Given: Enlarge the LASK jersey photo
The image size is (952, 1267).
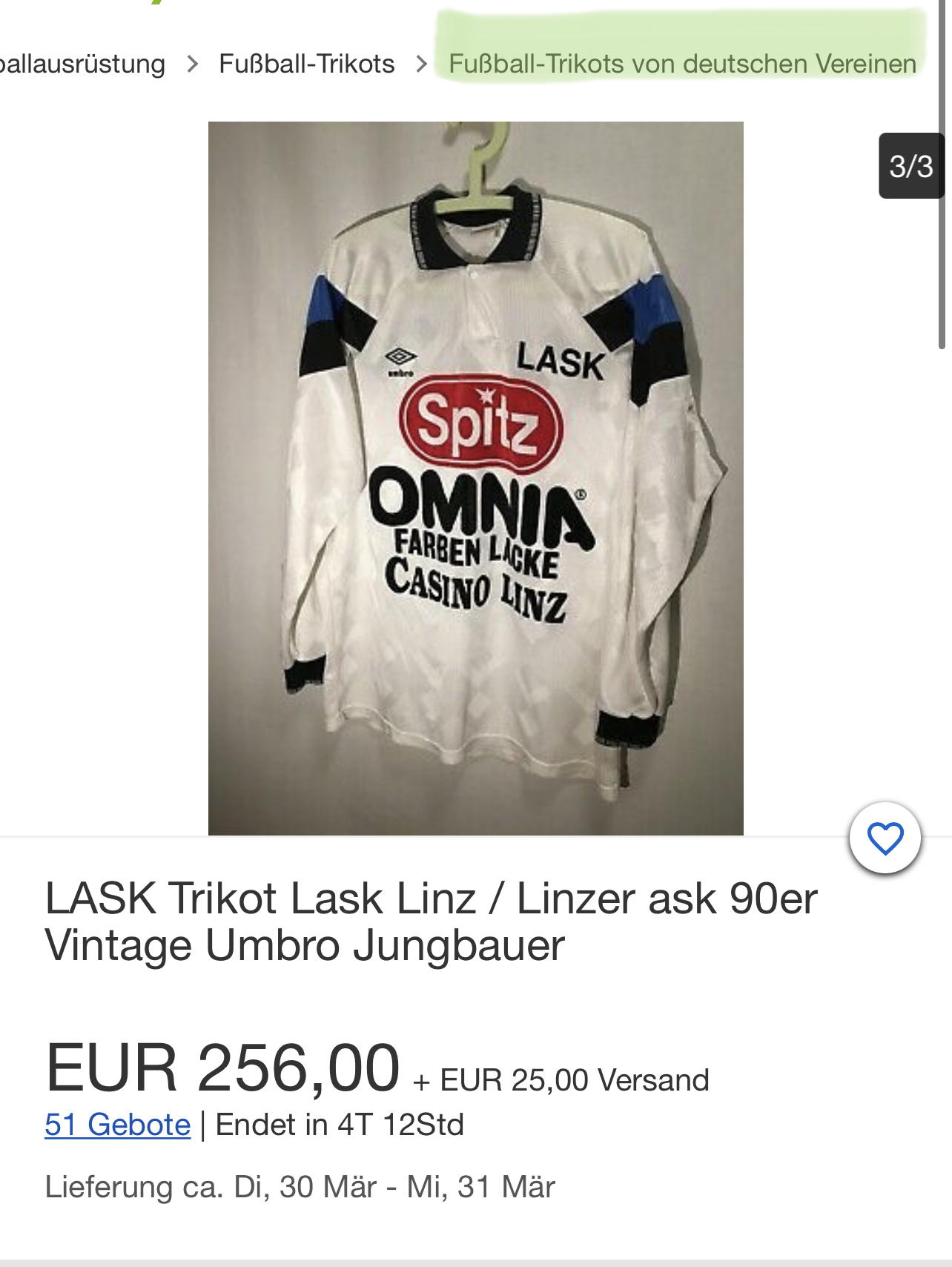Looking at the screenshot, I should point(475,478).
